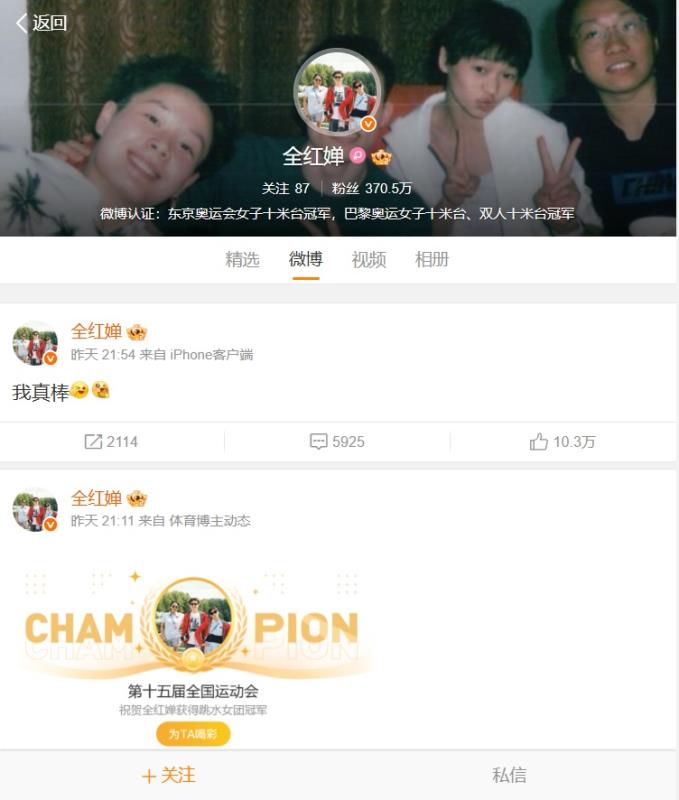Switch to the 视频 tab
679x800 pixels.
pyautogui.click(x=369, y=260)
